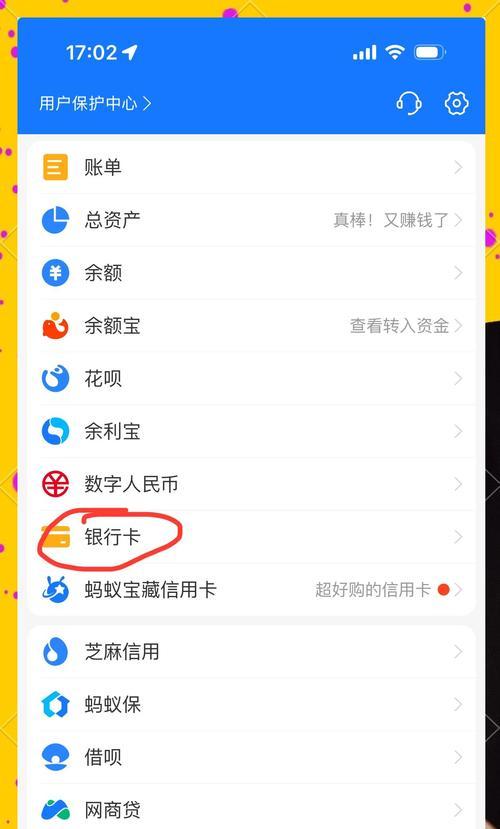Open 借呗
The height and width of the screenshot is (829, 500).
point(252,758)
